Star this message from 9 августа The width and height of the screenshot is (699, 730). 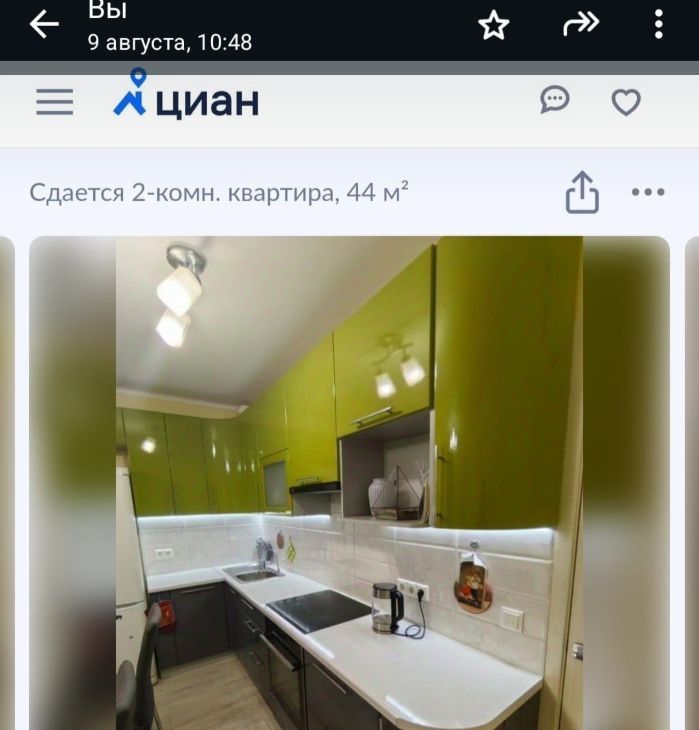click(494, 25)
